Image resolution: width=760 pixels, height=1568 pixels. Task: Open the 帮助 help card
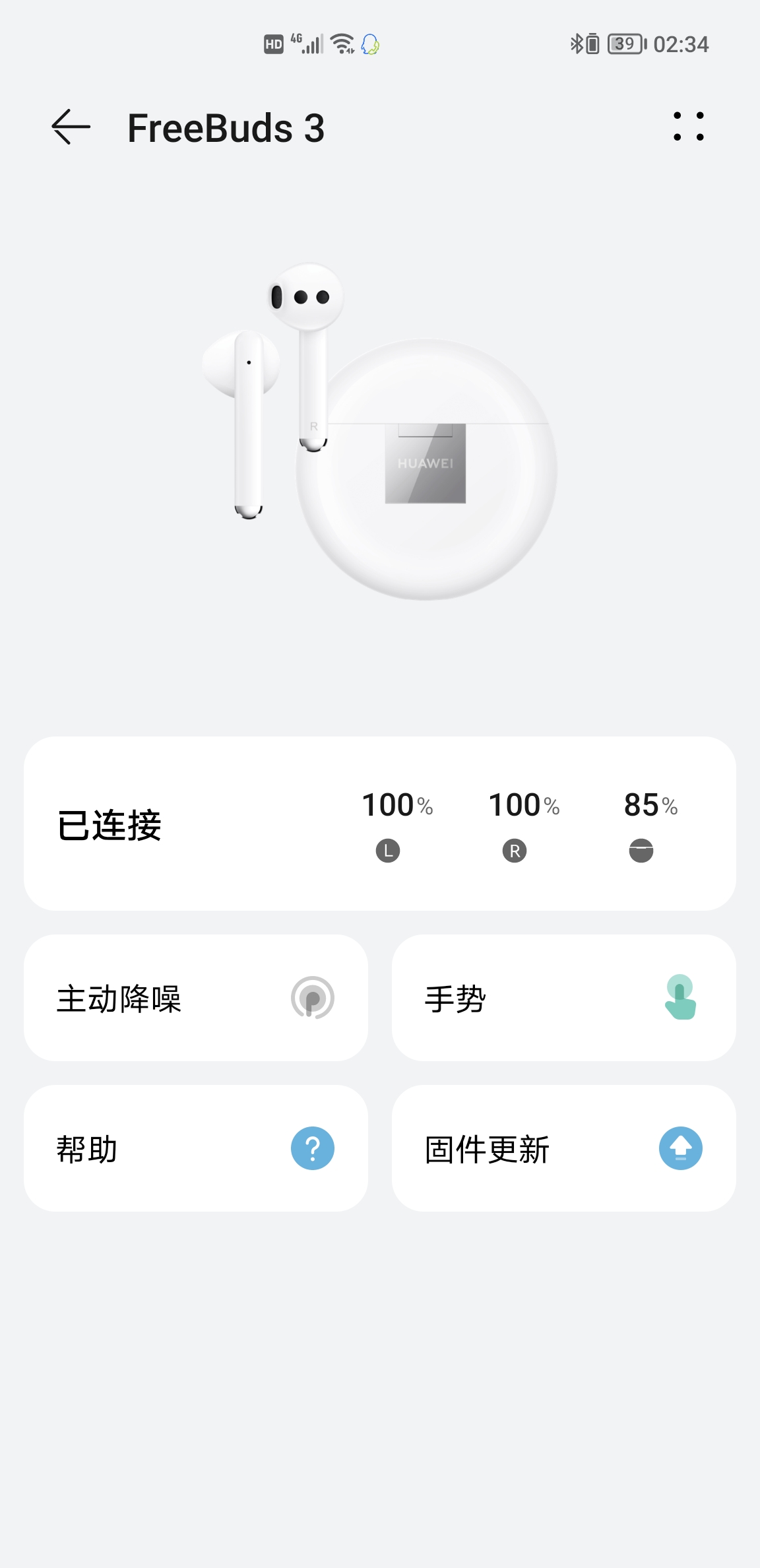[196, 1148]
